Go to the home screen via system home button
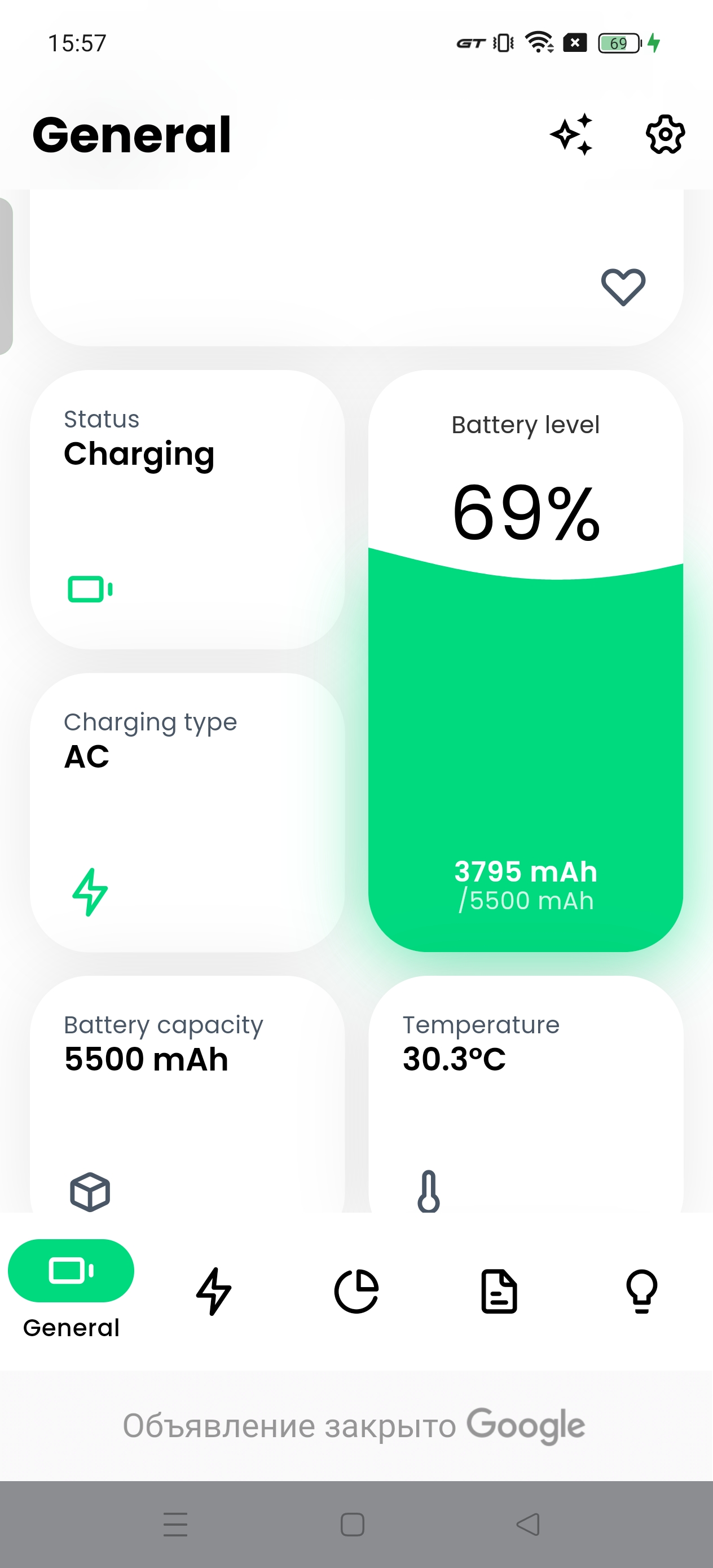This screenshot has height=1568, width=713. coord(353,1524)
